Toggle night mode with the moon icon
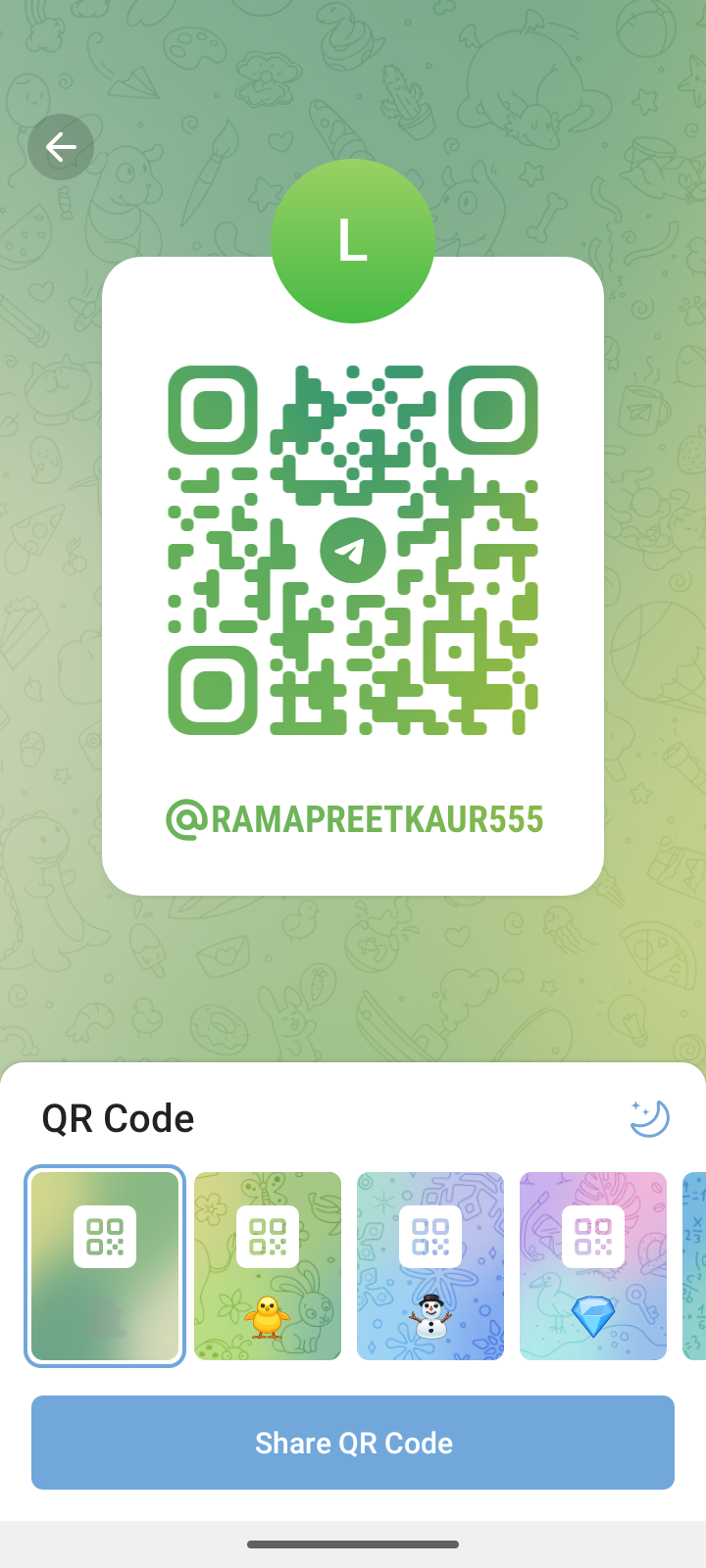Viewport: 706px width, 1568px height. (x=649, y=1118)
